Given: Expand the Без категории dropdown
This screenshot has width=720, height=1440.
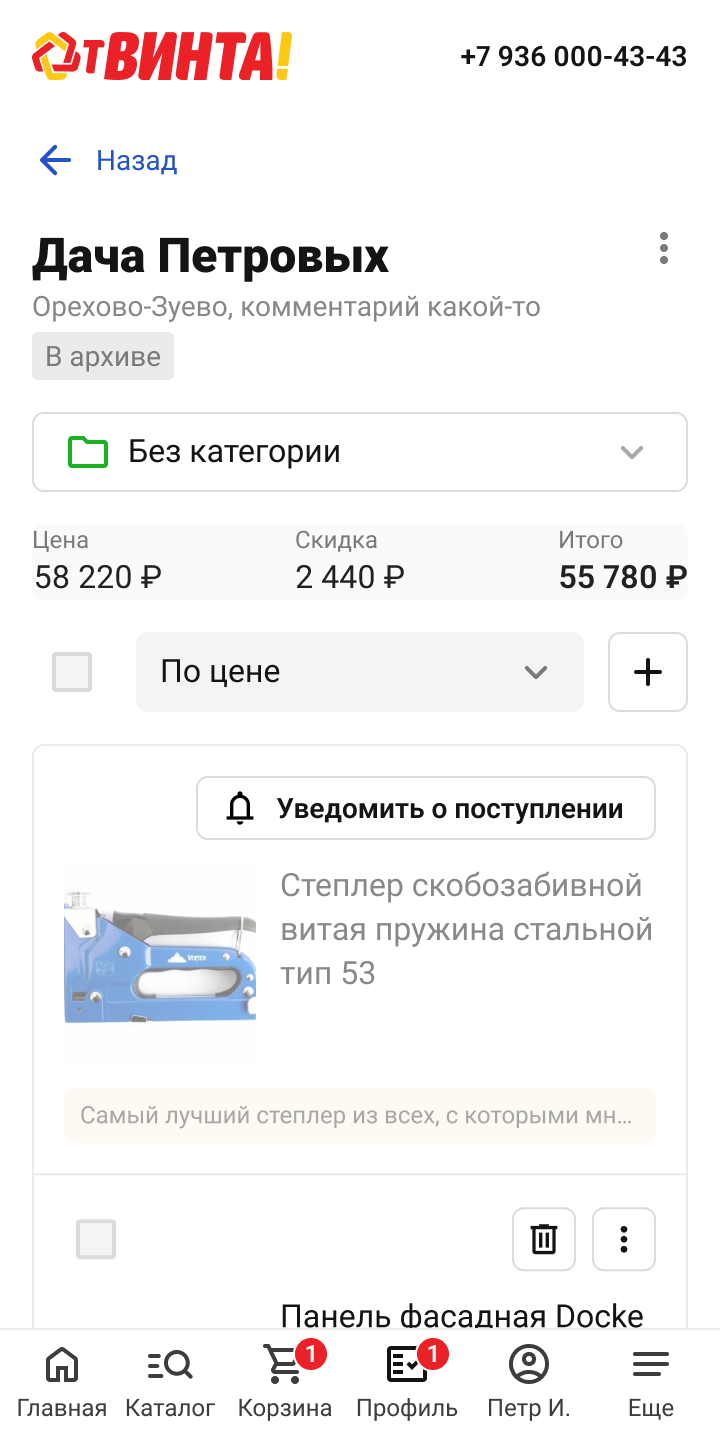Looking at the screenshot, I should click(360, 452).
